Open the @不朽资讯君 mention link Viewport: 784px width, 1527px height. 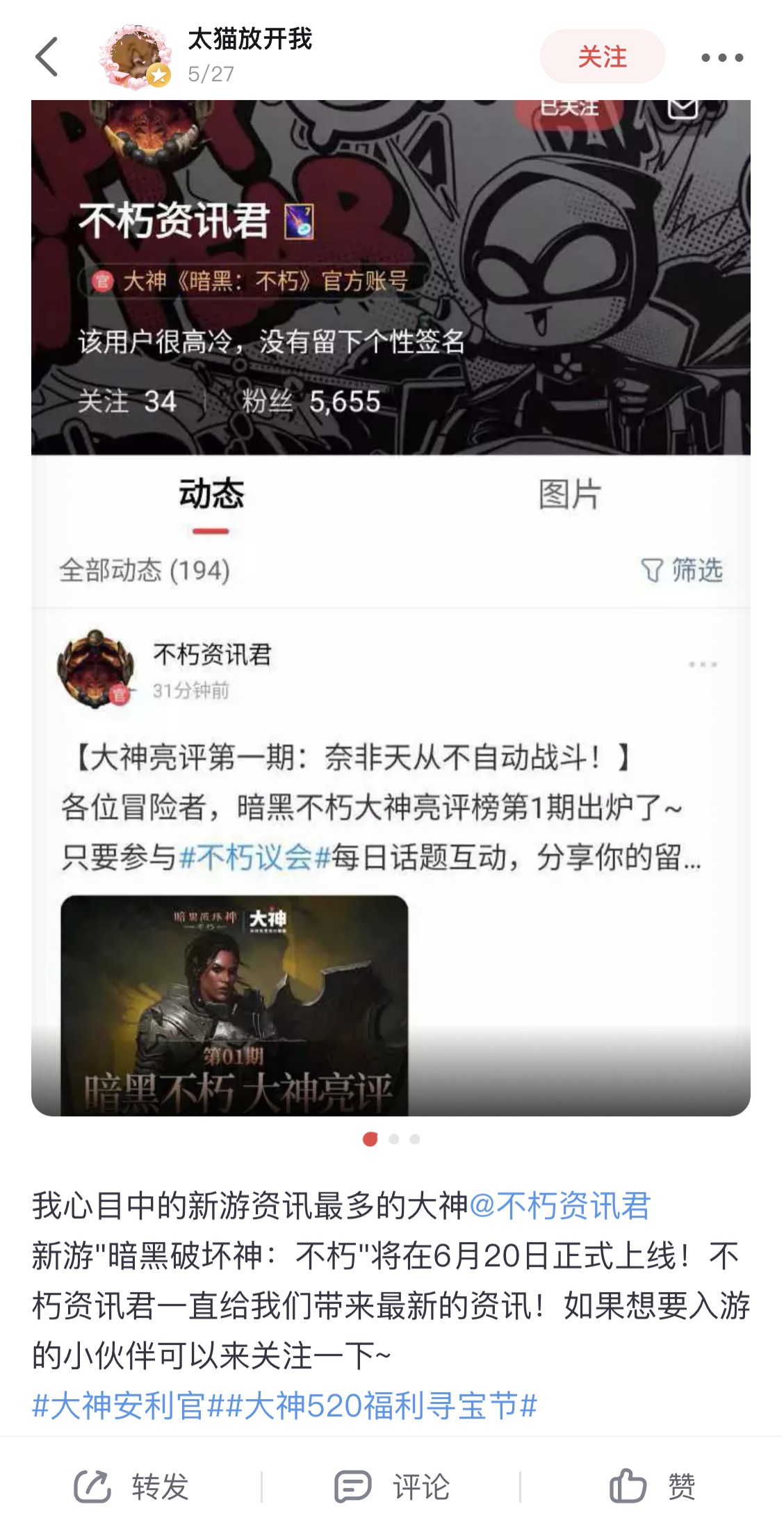click(560, 1205)
